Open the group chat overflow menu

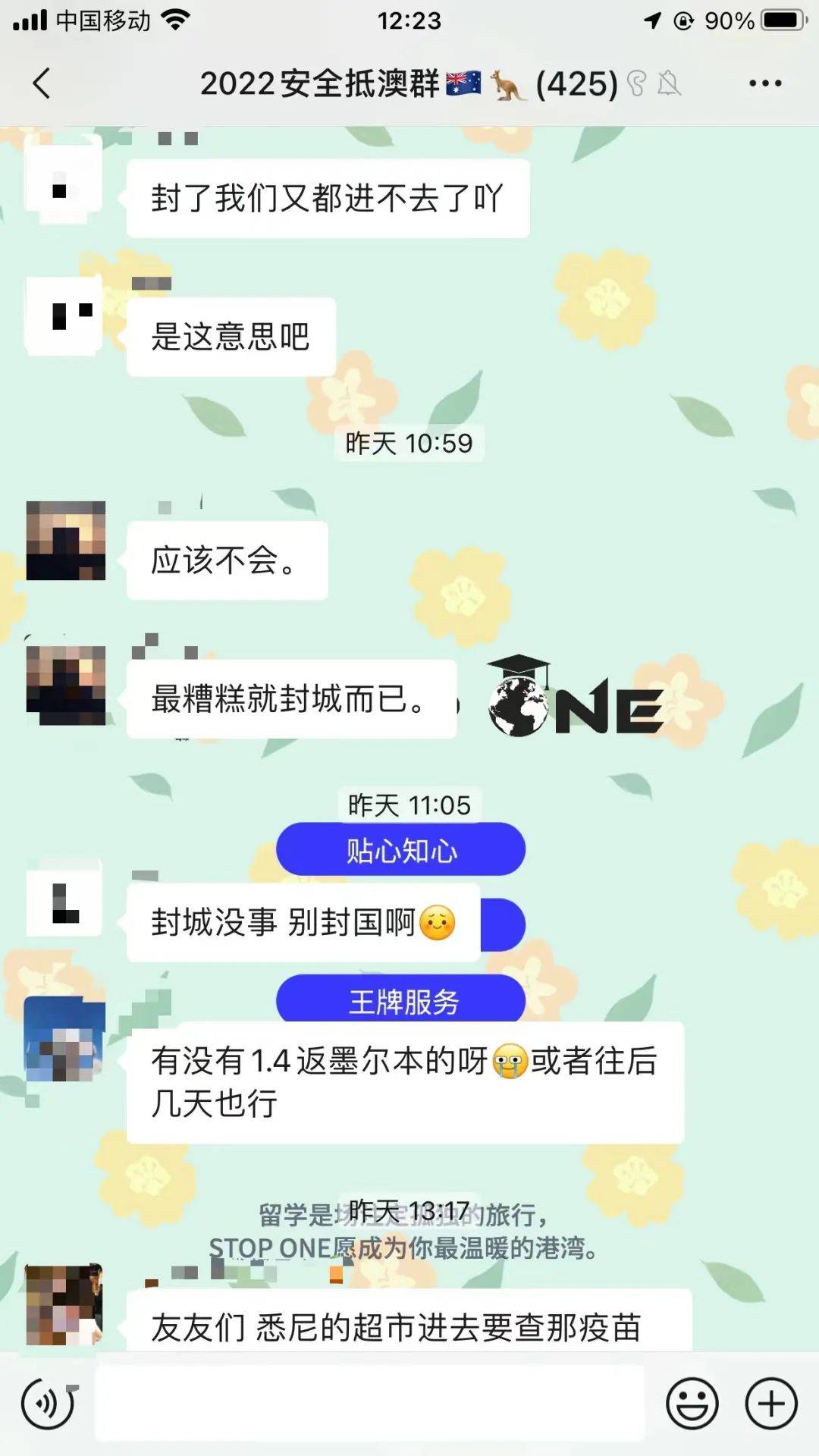point(764,83)
